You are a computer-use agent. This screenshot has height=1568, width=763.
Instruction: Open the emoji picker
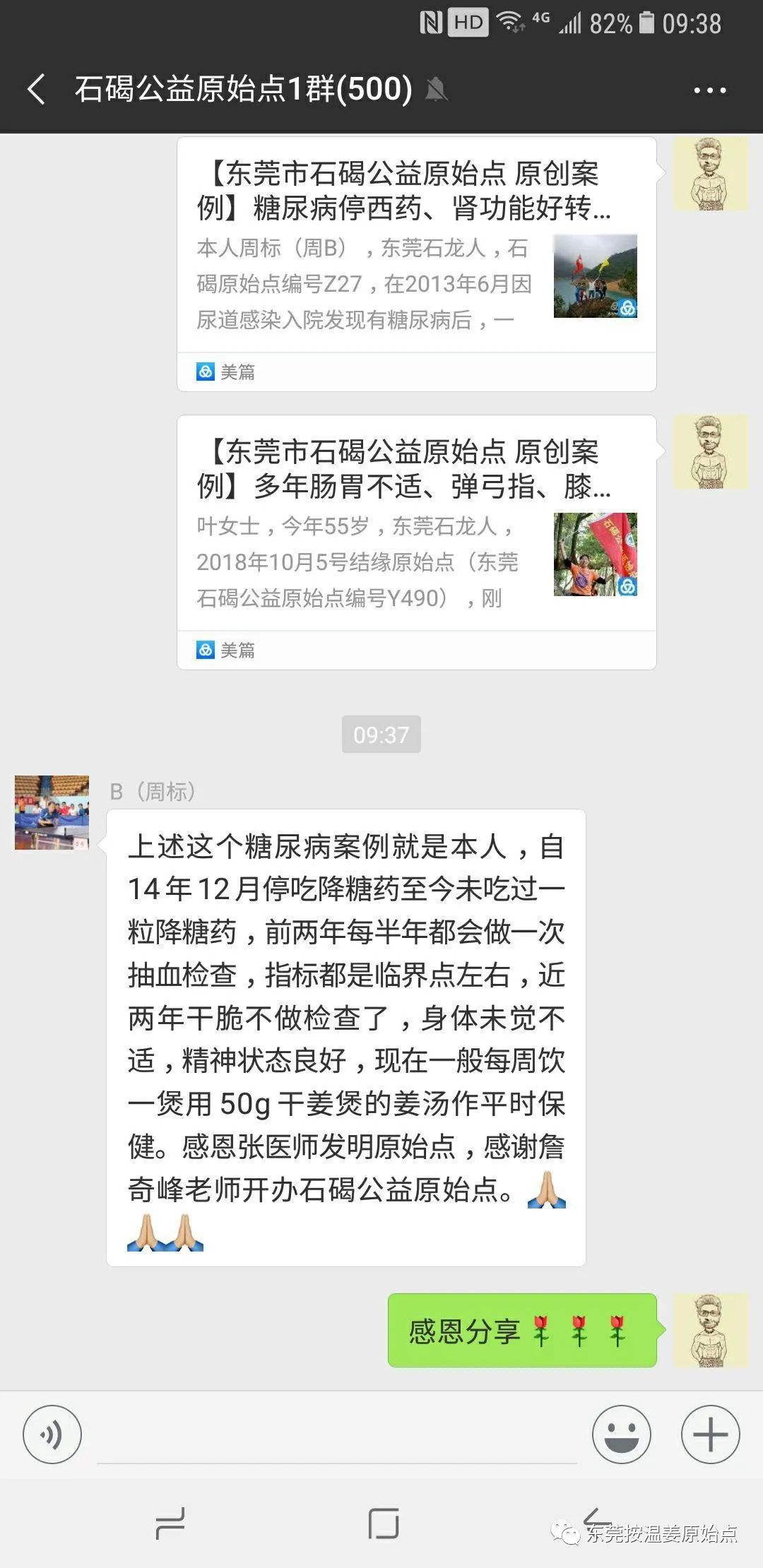click(621, 1435)
